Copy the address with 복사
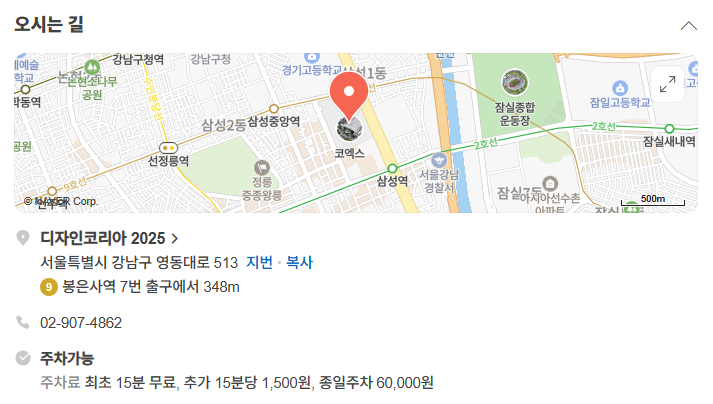Image resolution: width=713 pixels, height=404 pixels. tap(299, 263)
